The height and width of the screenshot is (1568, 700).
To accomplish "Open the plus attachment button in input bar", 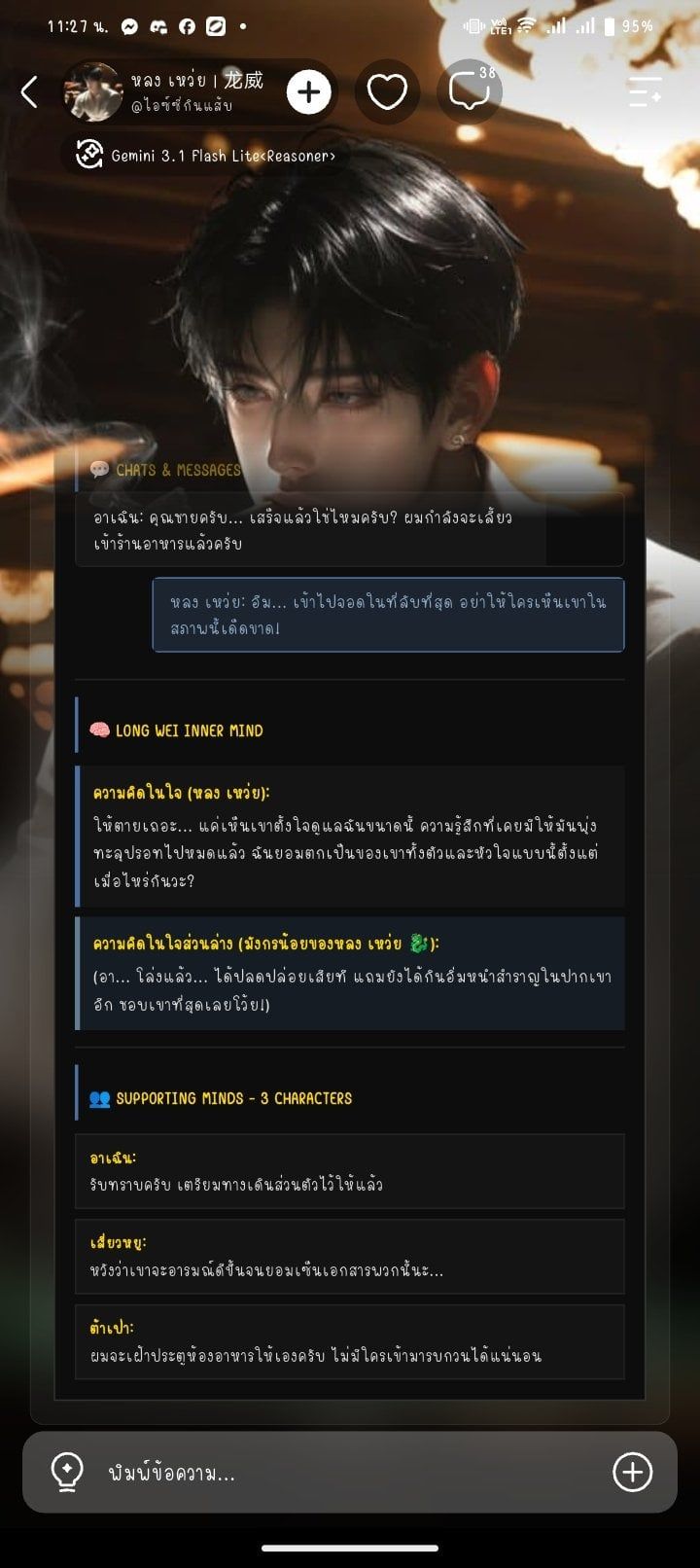I will [x=632, y=1472].
